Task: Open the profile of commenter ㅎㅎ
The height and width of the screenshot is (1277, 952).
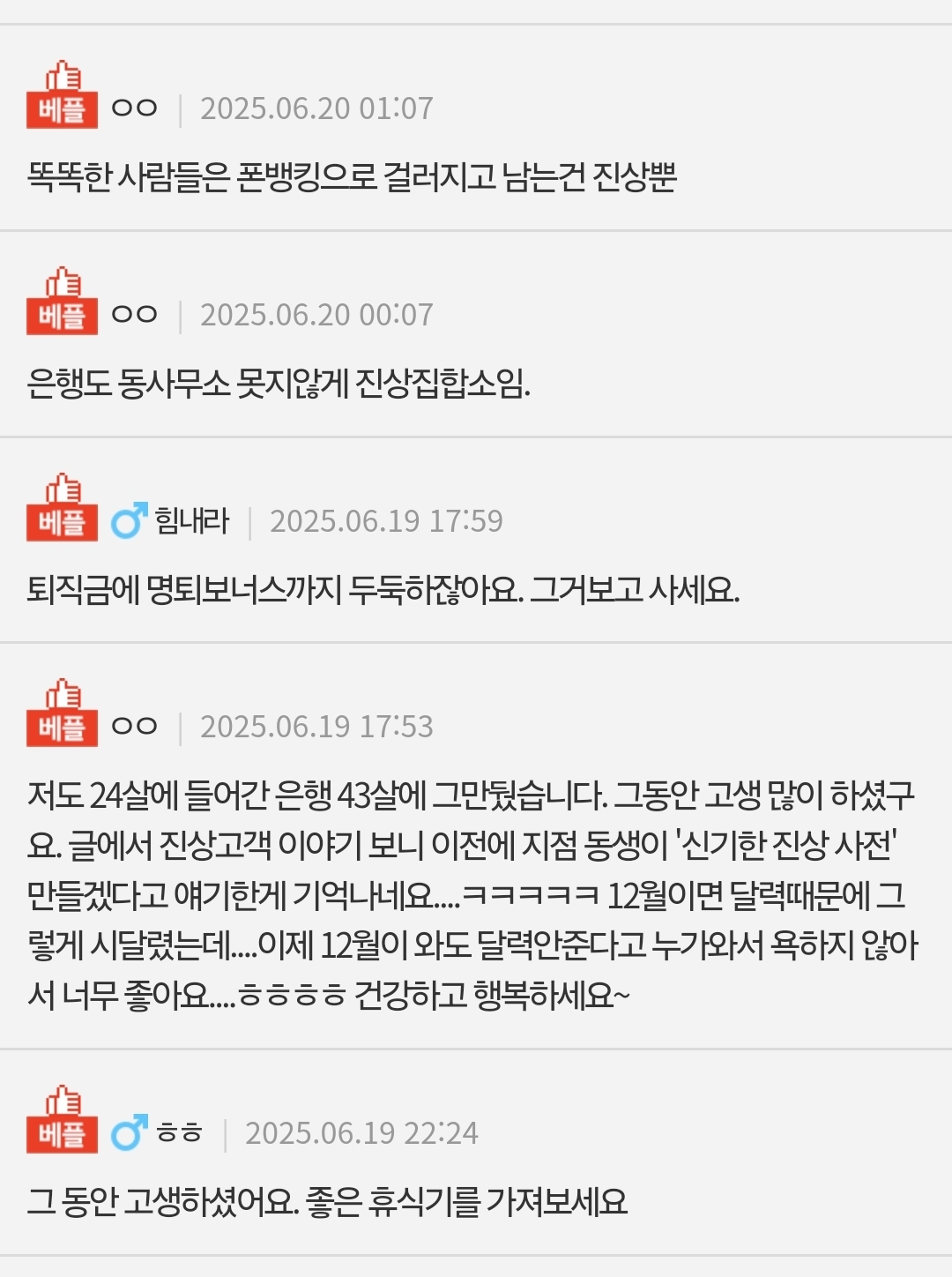Action: (180, 1132)
